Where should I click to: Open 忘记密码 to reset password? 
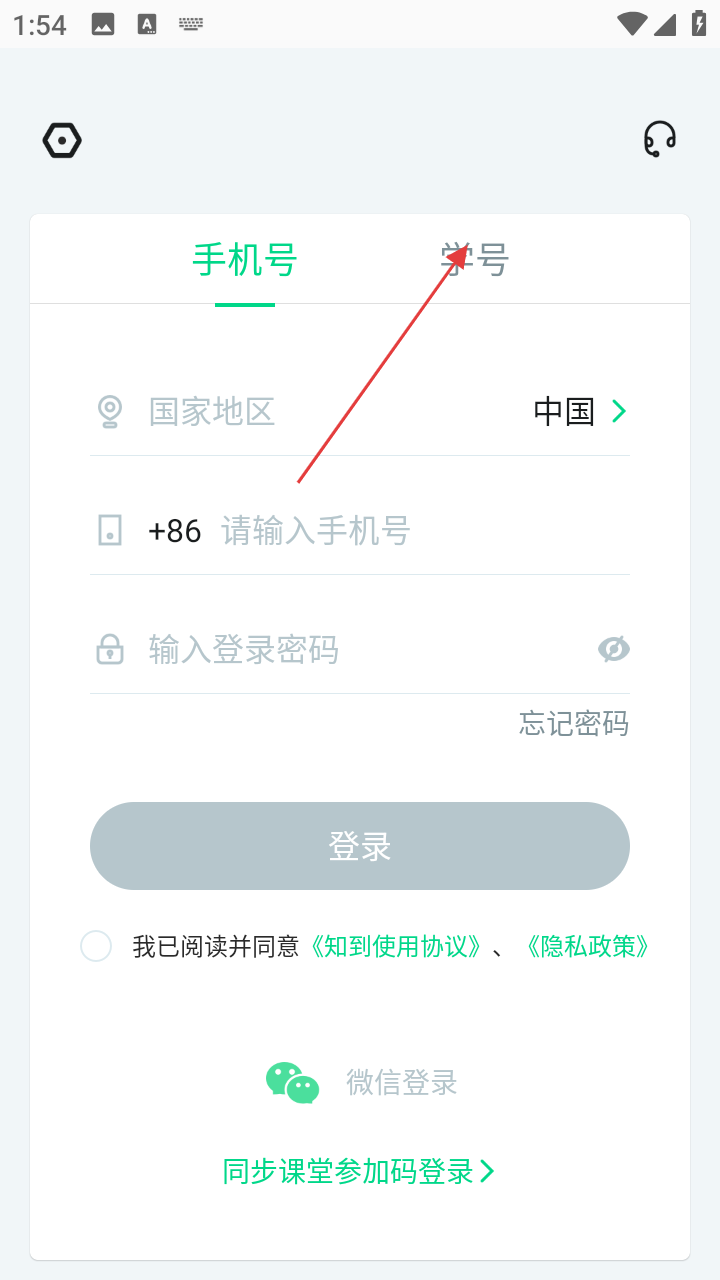574,723
